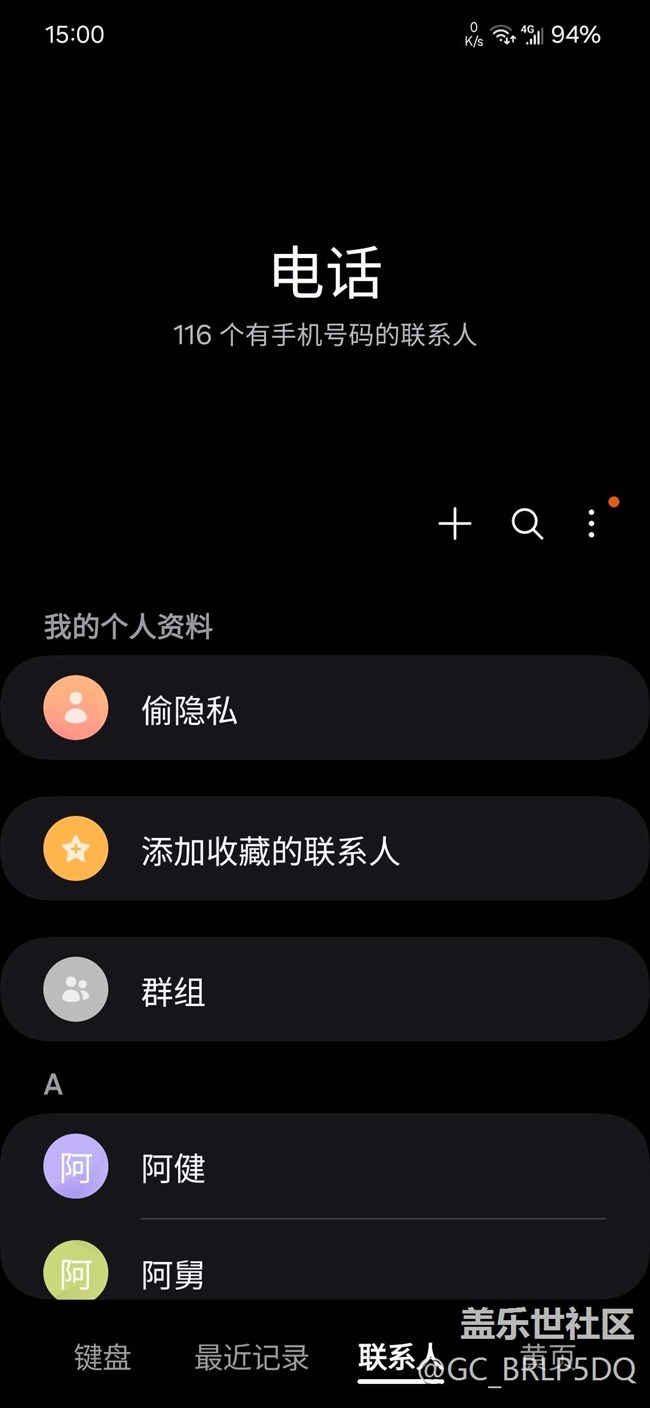Open the three-dot overflow menu
Viewport: 650px width, 1408px height.
(592, 524)
